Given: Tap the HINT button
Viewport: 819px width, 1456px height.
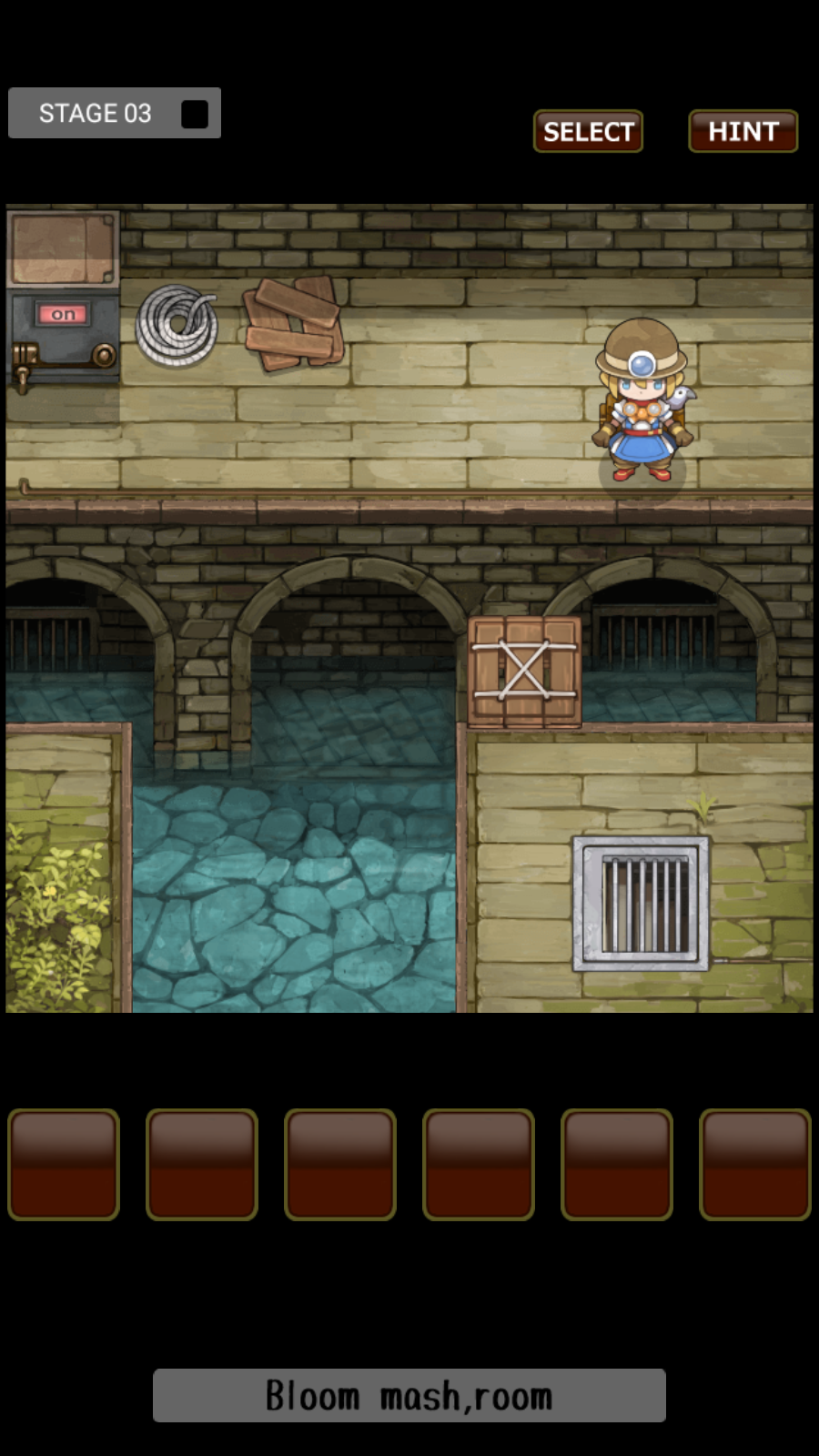Looking at the screenshot, I should [743, 132].
